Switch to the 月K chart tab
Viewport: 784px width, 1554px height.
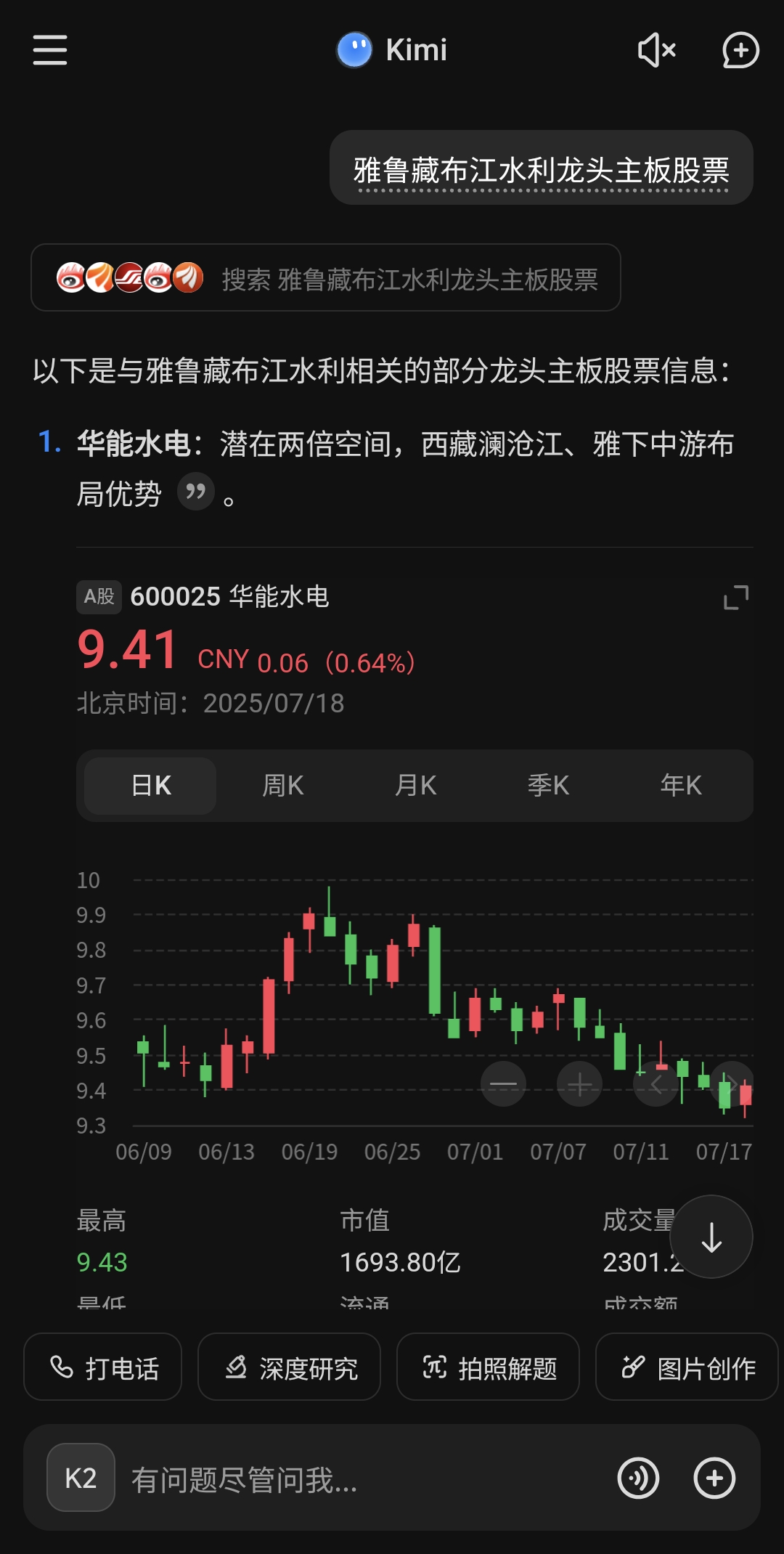pos(415,786)
